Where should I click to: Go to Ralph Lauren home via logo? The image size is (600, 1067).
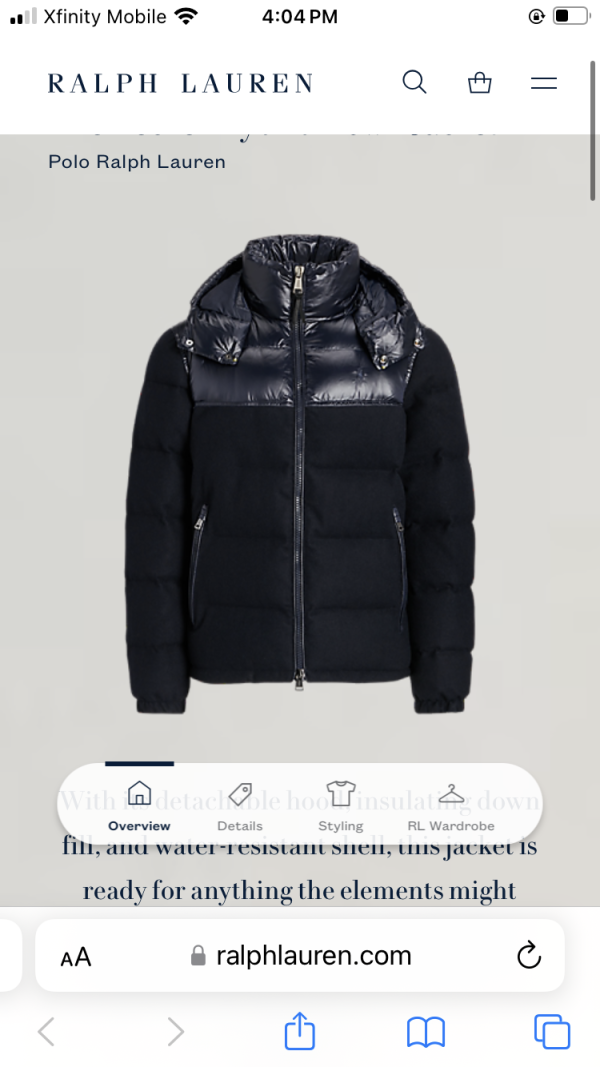tap(180, 83)
